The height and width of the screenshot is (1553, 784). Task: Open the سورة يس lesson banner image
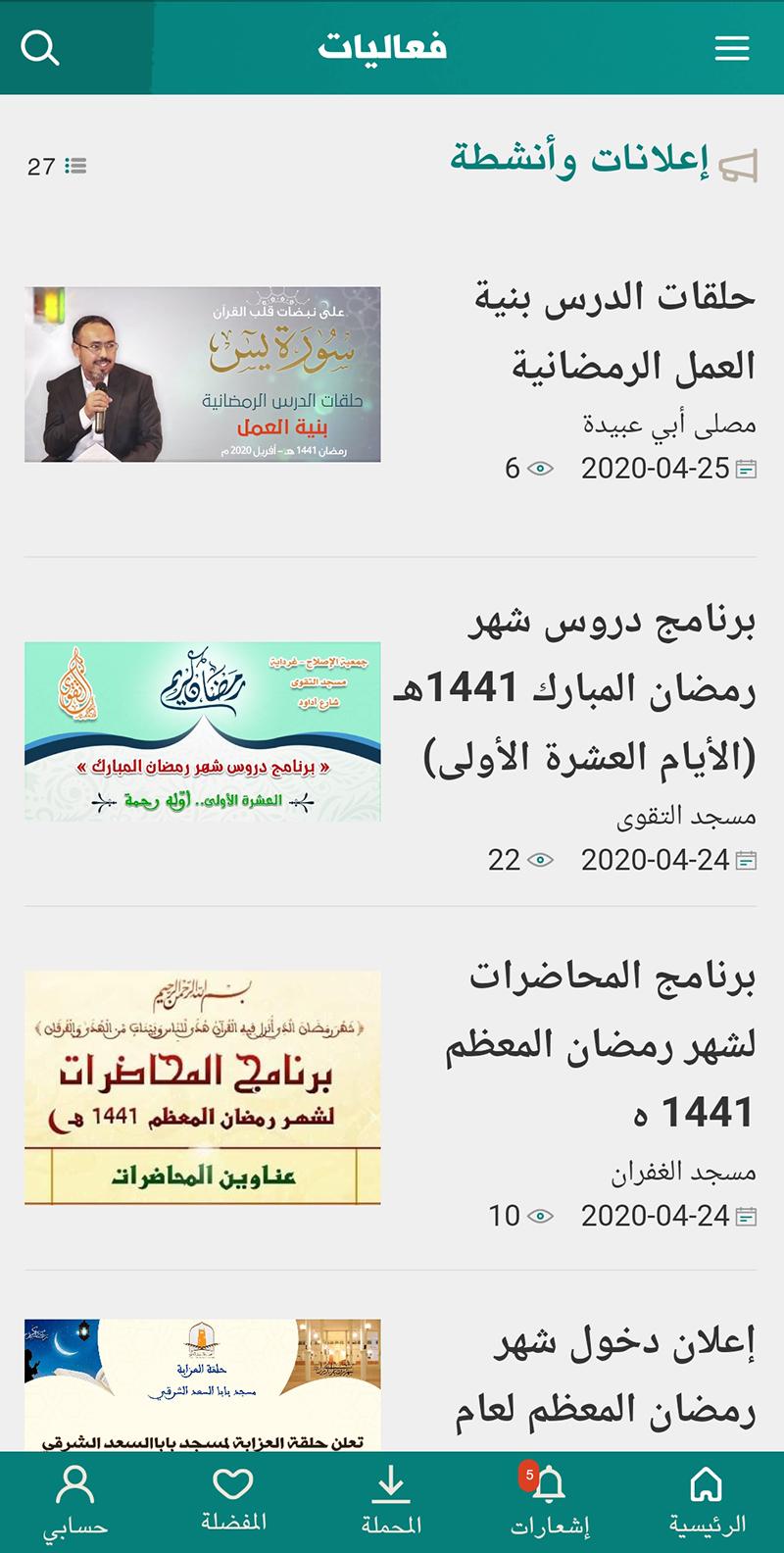(x=203, y=375)
